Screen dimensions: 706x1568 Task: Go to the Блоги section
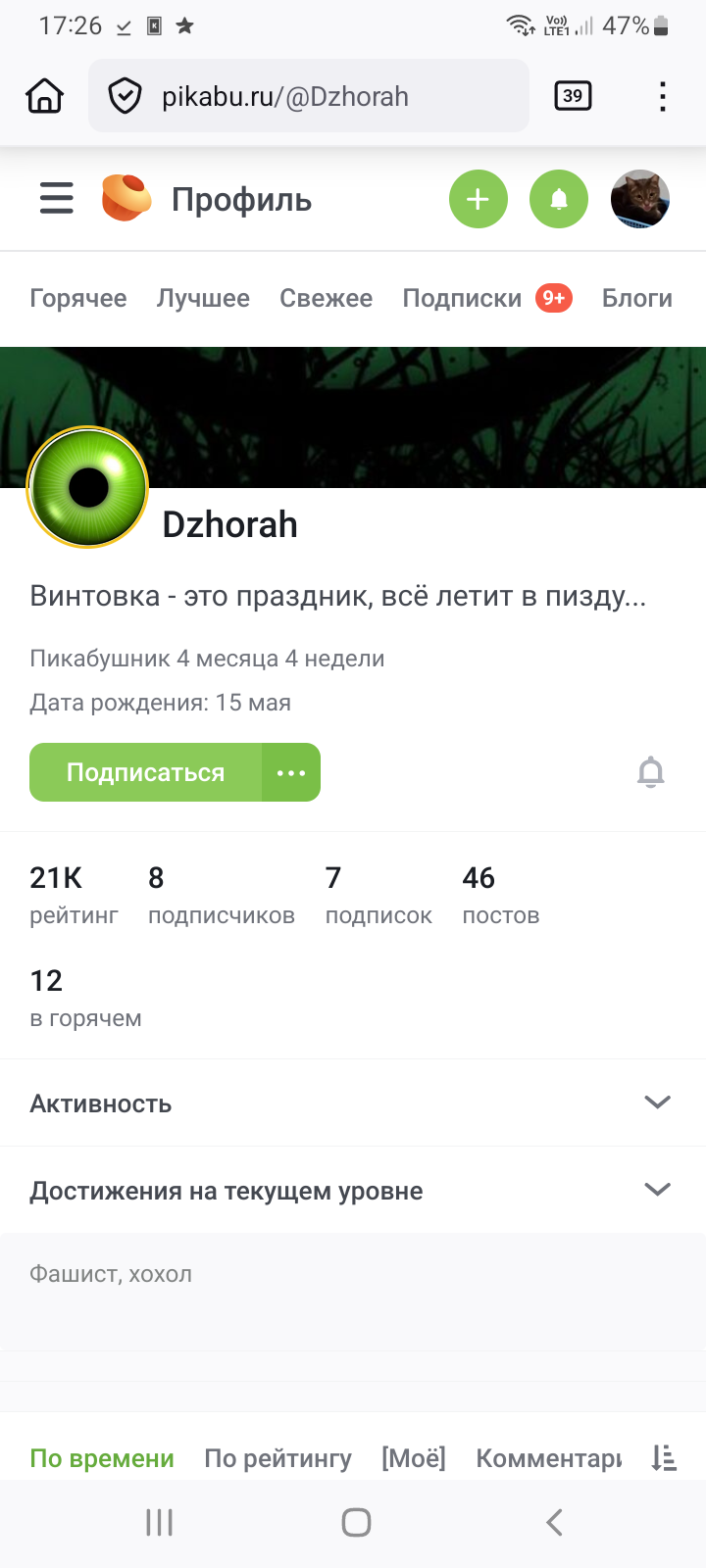tap(636, 298)
